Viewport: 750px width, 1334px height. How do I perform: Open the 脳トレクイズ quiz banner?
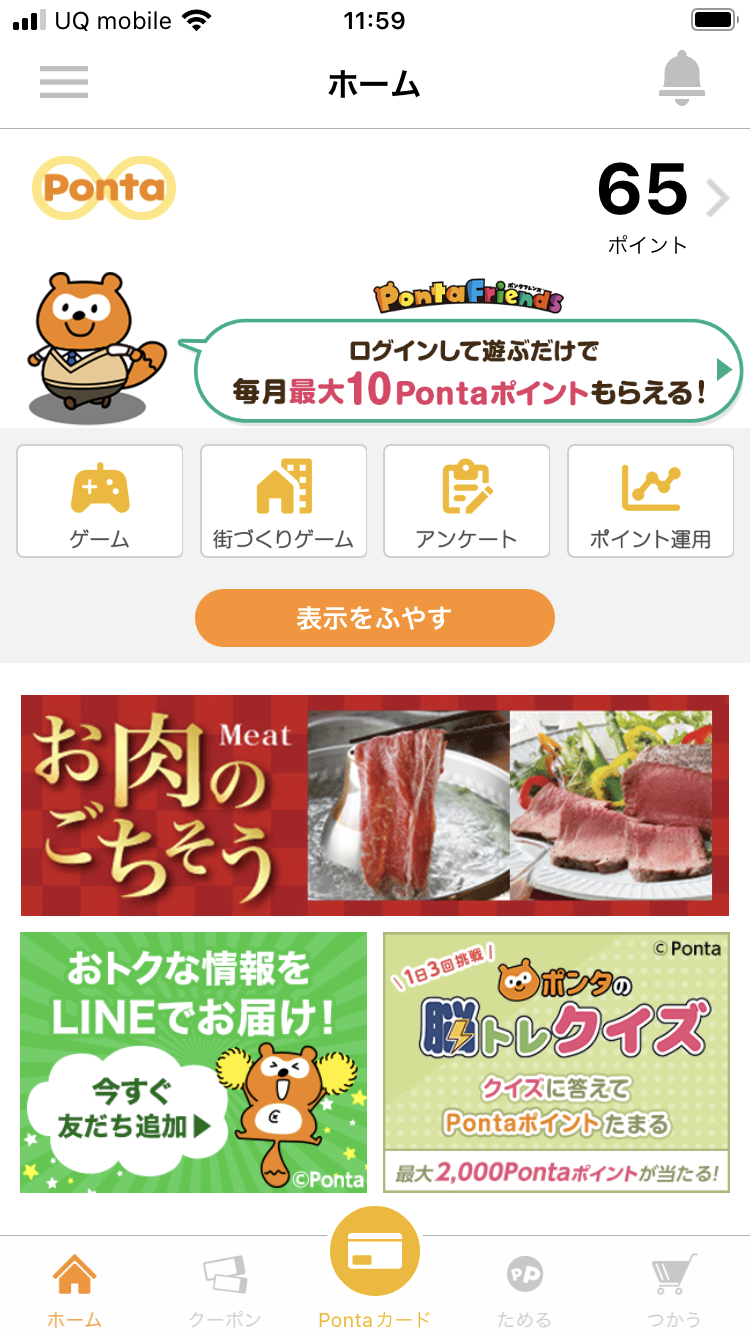click(x=556, y=1063)
